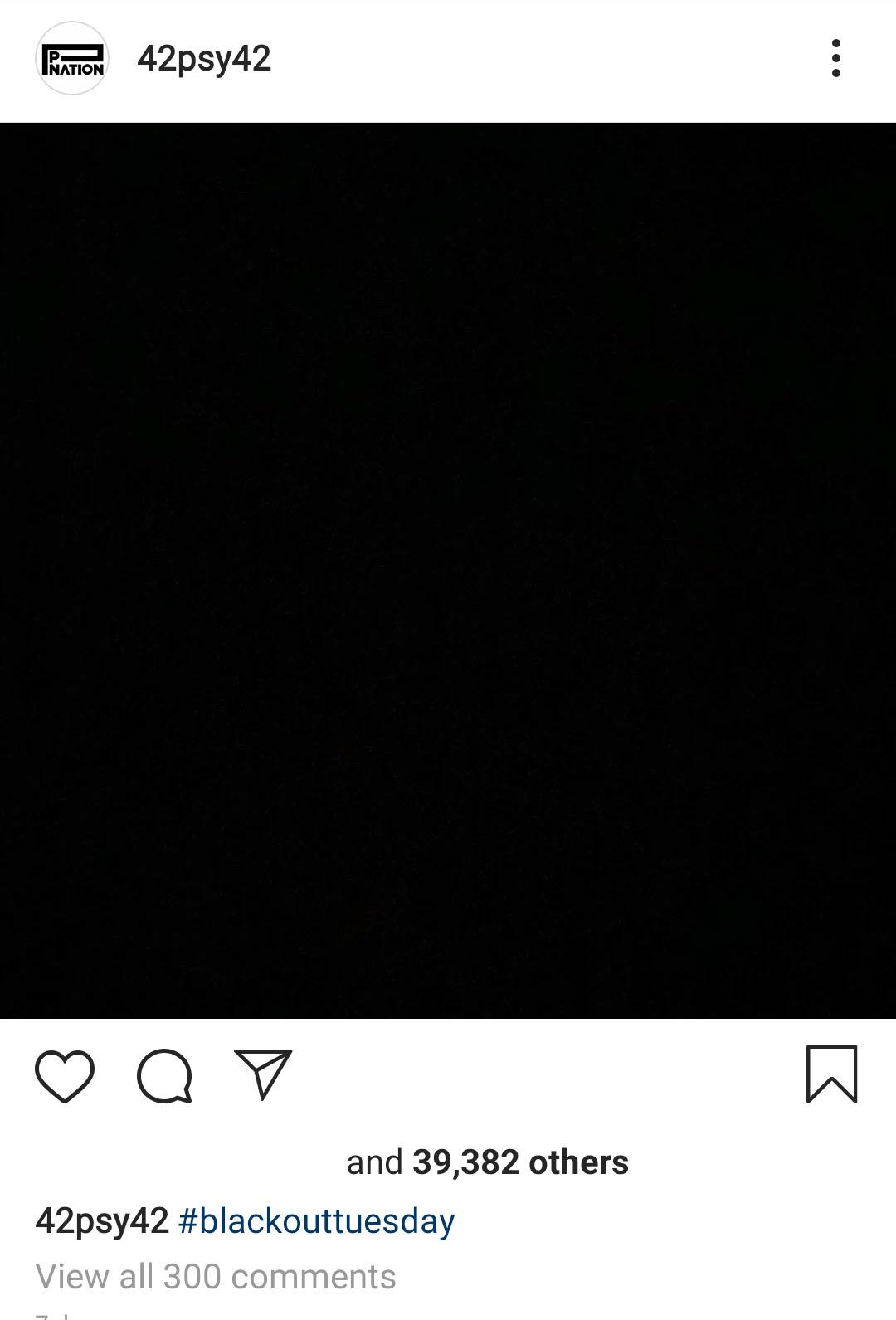Screen dimensions: 896x1320
Task: Tap the comment bubble icon
Action: [x=164, y=1076]
